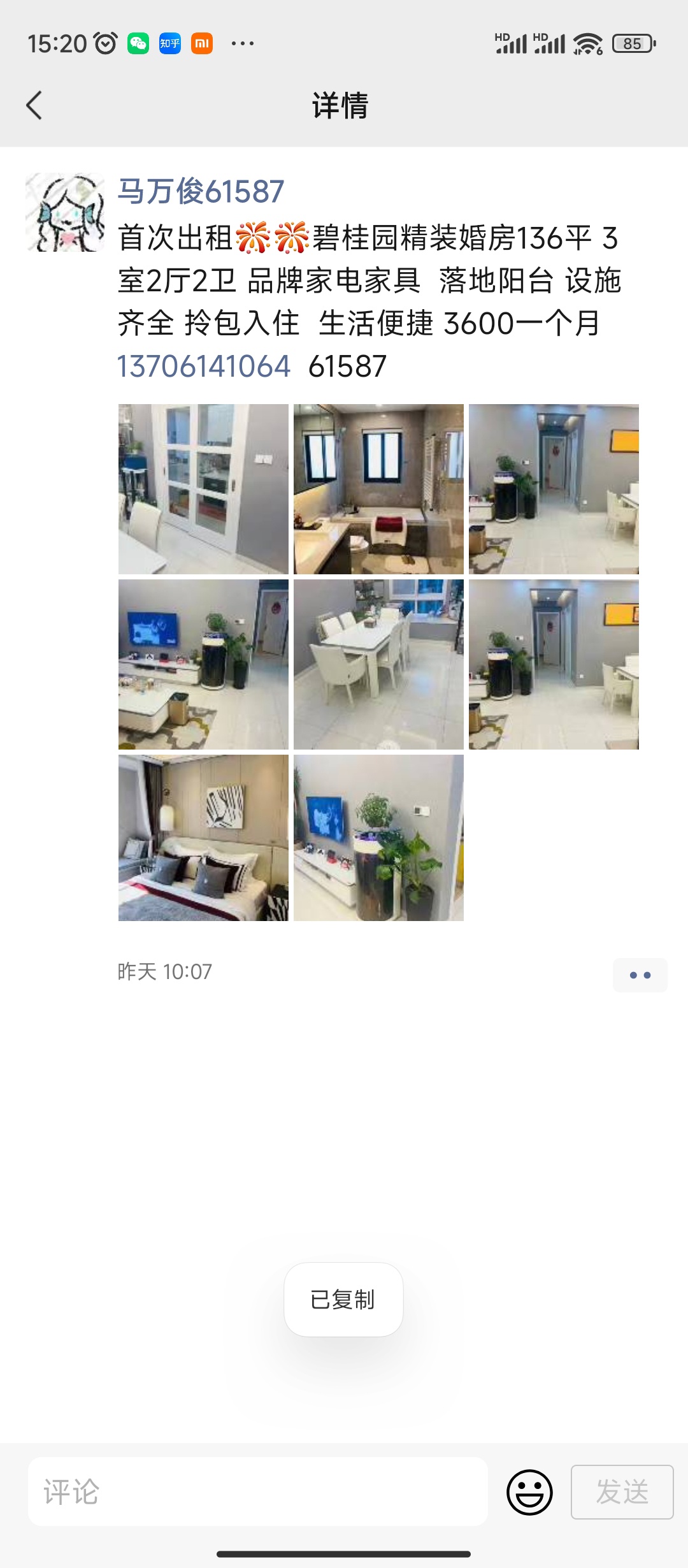Open the dining table photo
Screen dimensions: 688x1568
coord(378,664)
